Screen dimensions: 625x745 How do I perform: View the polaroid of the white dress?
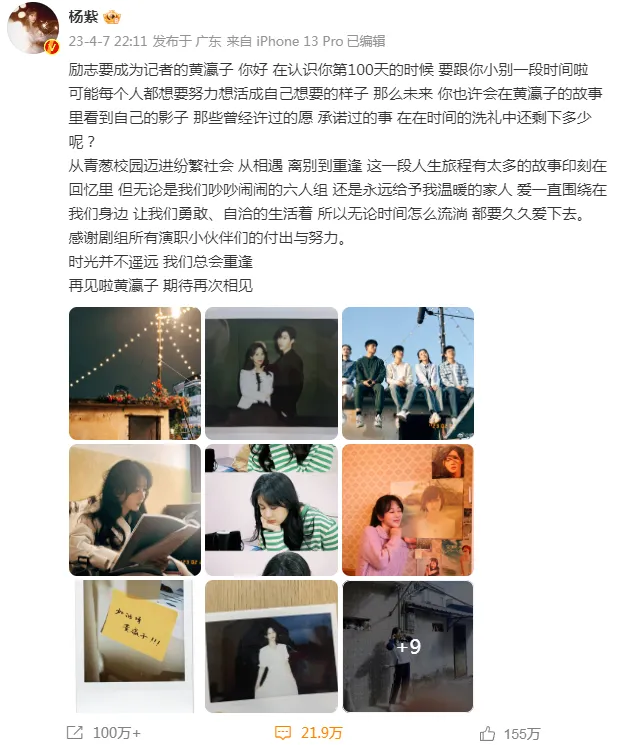(271, 646)
